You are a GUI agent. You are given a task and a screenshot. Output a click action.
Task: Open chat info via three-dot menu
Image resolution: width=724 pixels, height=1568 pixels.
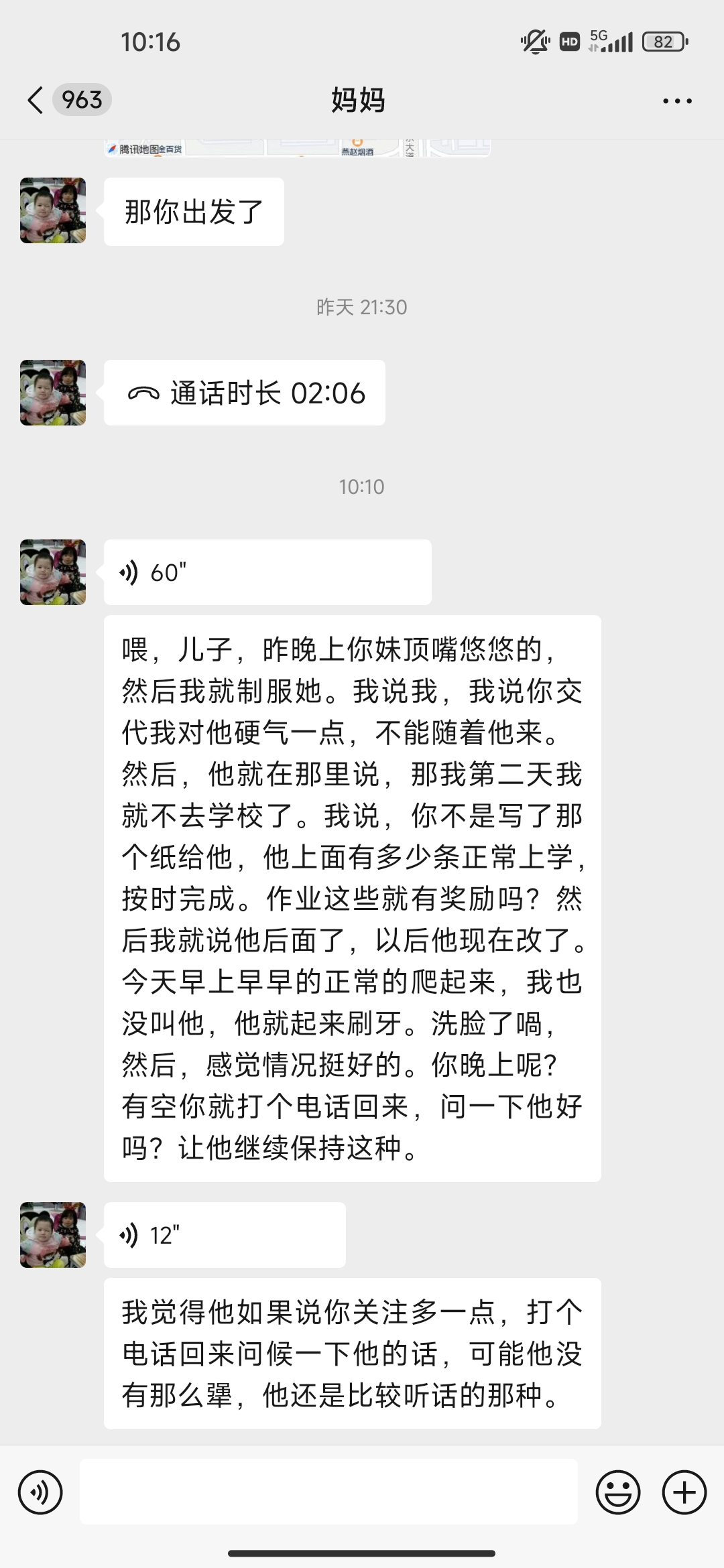pyautogui.click(x=677, y=101)
